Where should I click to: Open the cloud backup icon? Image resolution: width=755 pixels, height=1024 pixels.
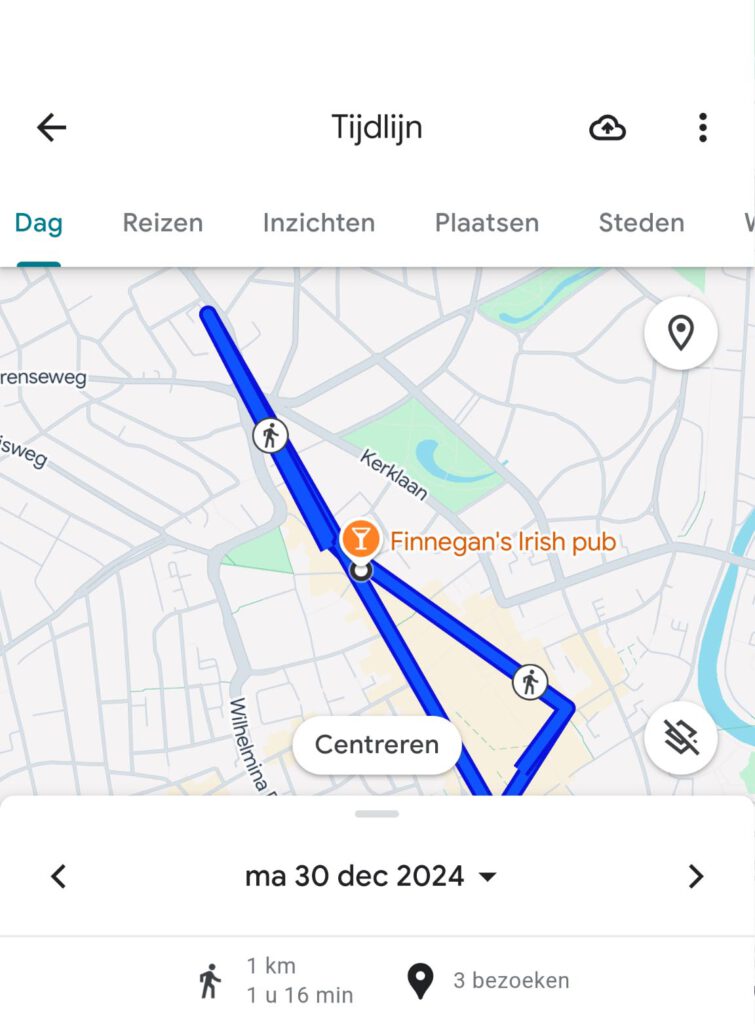pos(607,127)
